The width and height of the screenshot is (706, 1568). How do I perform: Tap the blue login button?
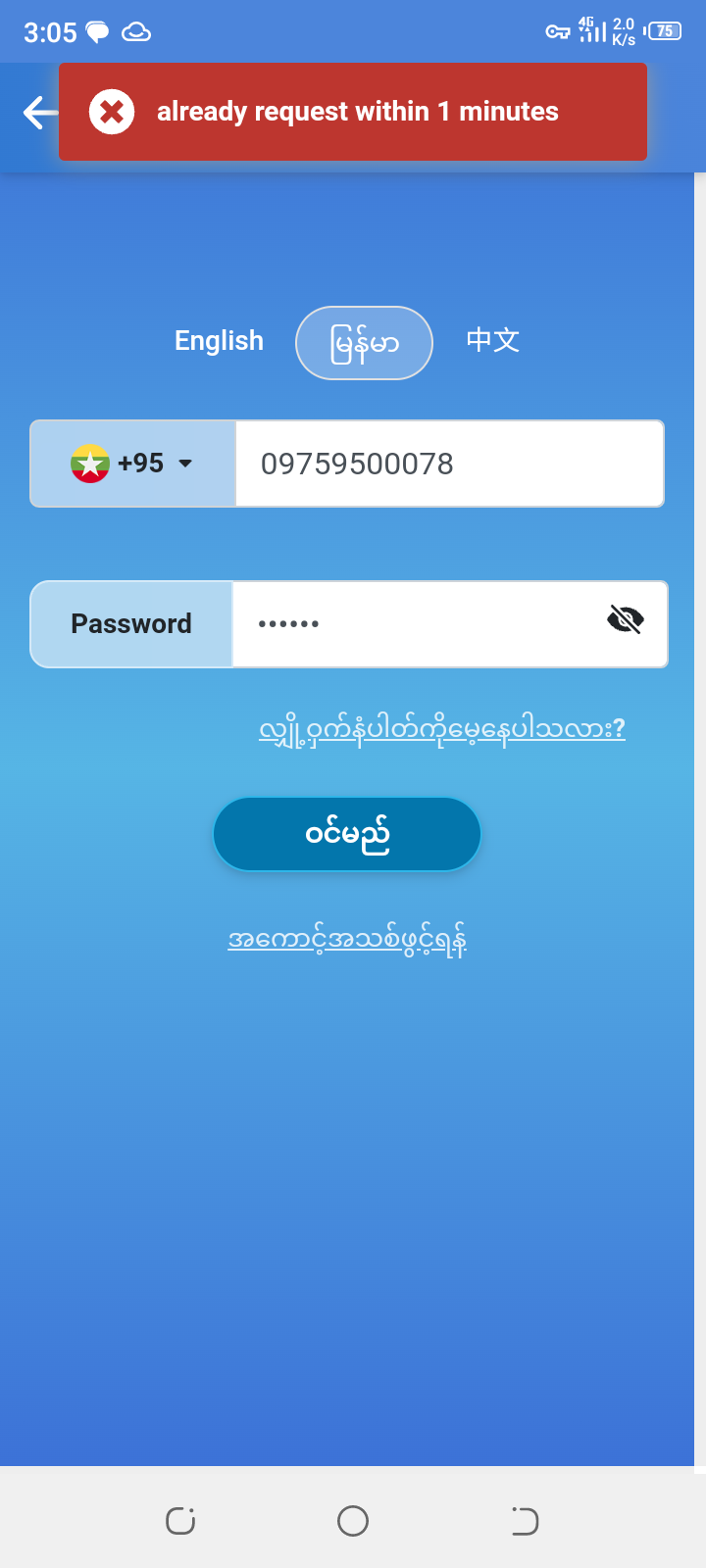[347, 834]
